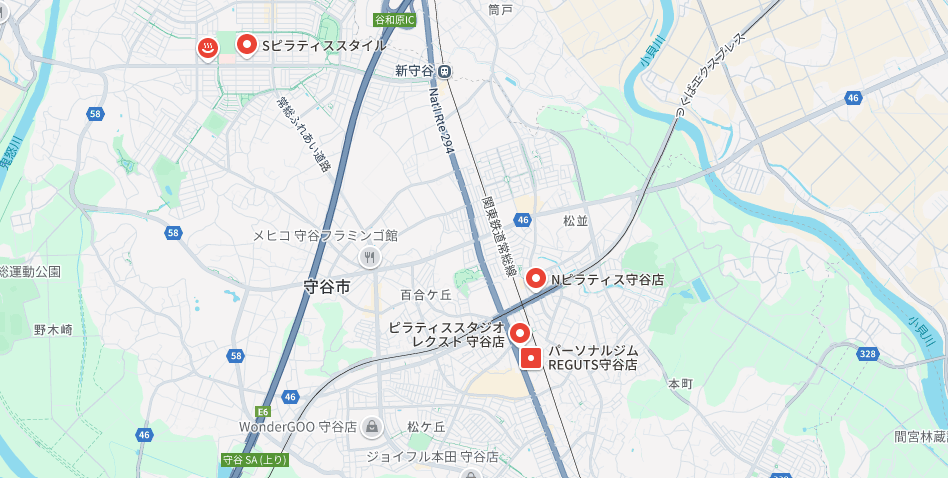The image size is (948, 478).
Task: Open the Nピラティス守谷店 pin
Action: (536, 279)
